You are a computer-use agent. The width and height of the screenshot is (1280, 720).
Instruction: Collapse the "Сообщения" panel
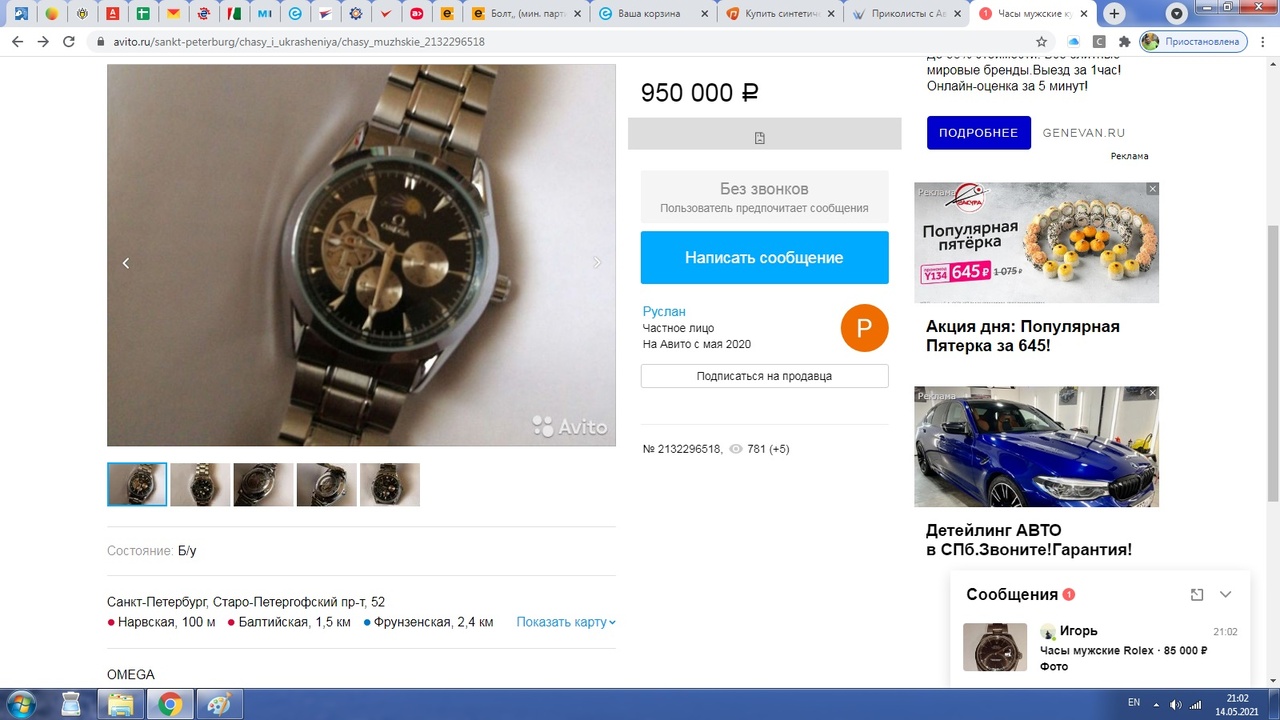pyautogui.click(x=1226, y=594)
